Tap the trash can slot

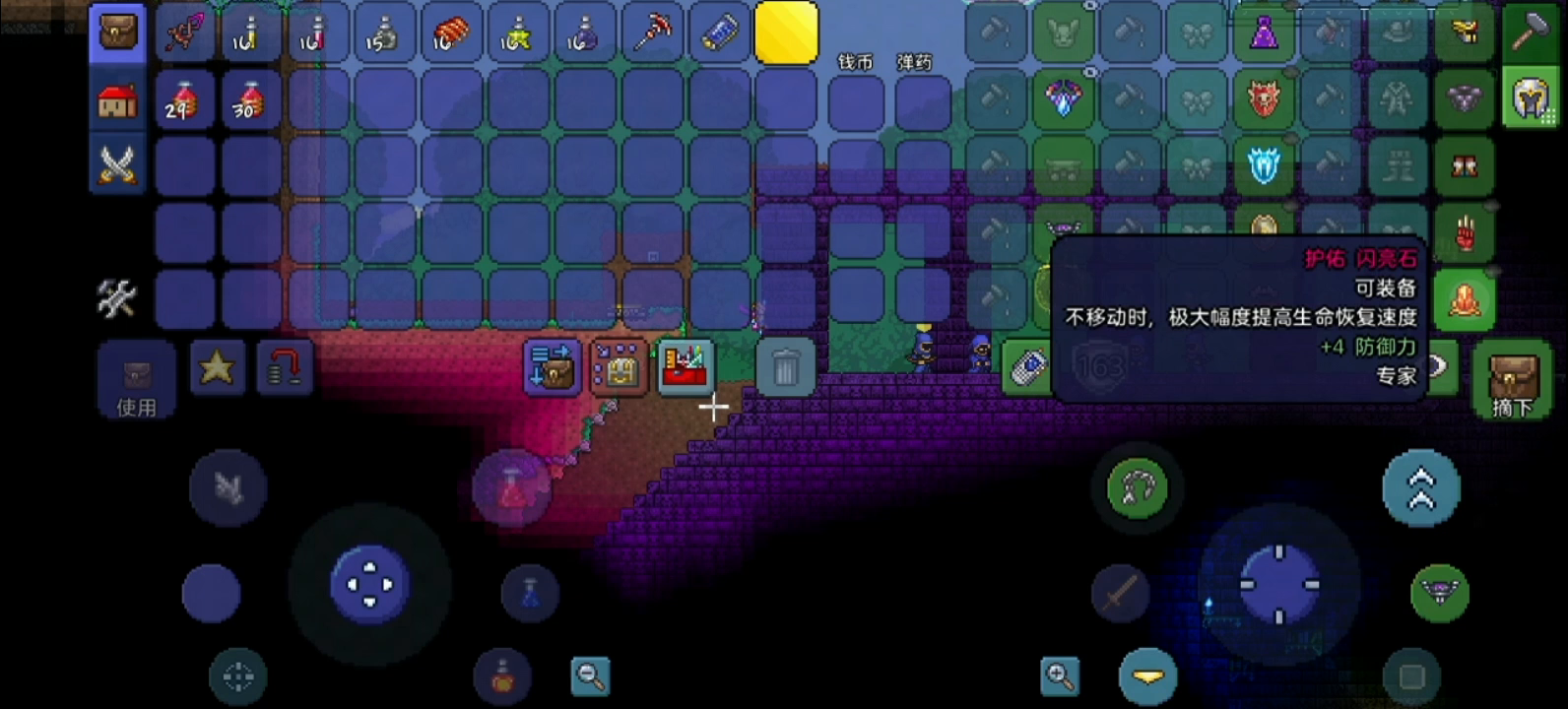pos(785,368)
